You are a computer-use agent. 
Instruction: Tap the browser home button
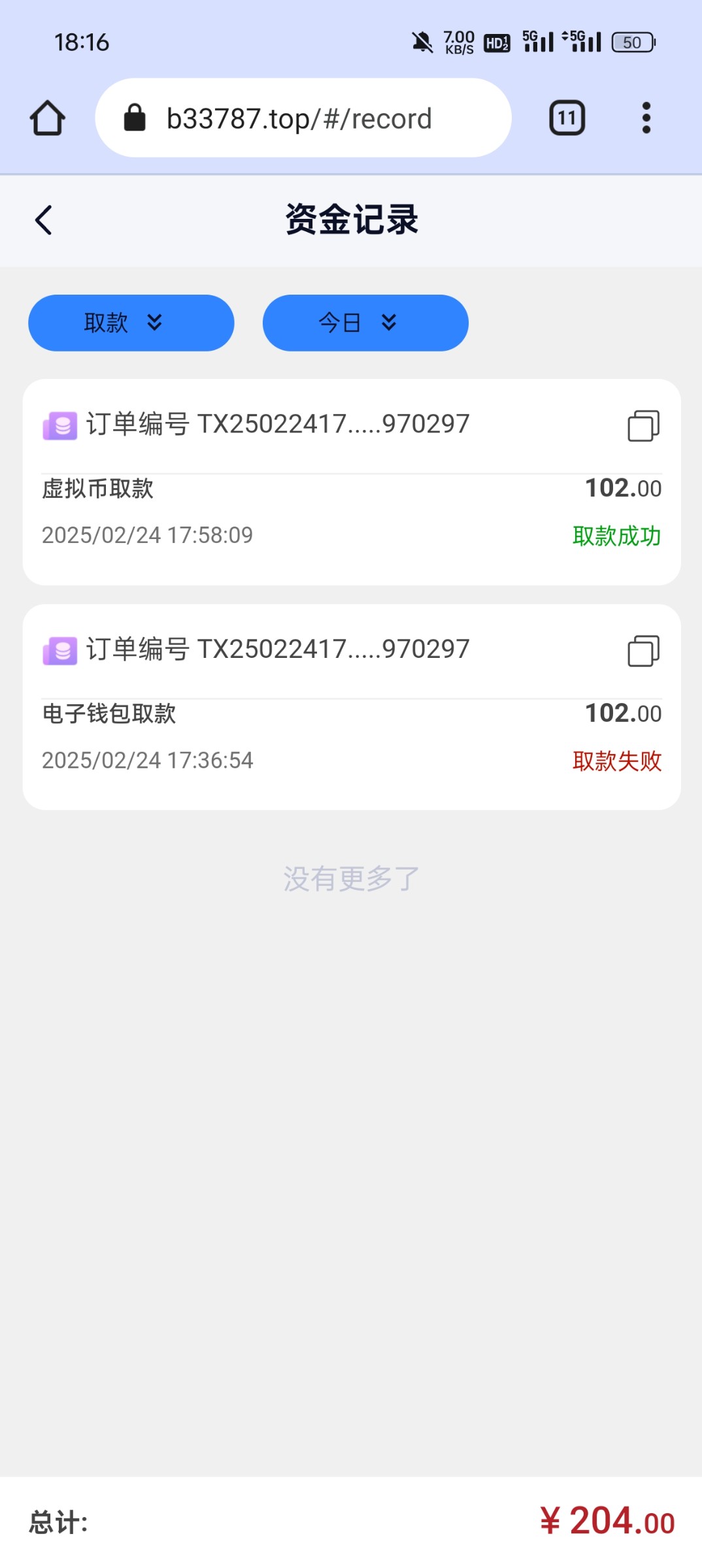tap(48, 118)
